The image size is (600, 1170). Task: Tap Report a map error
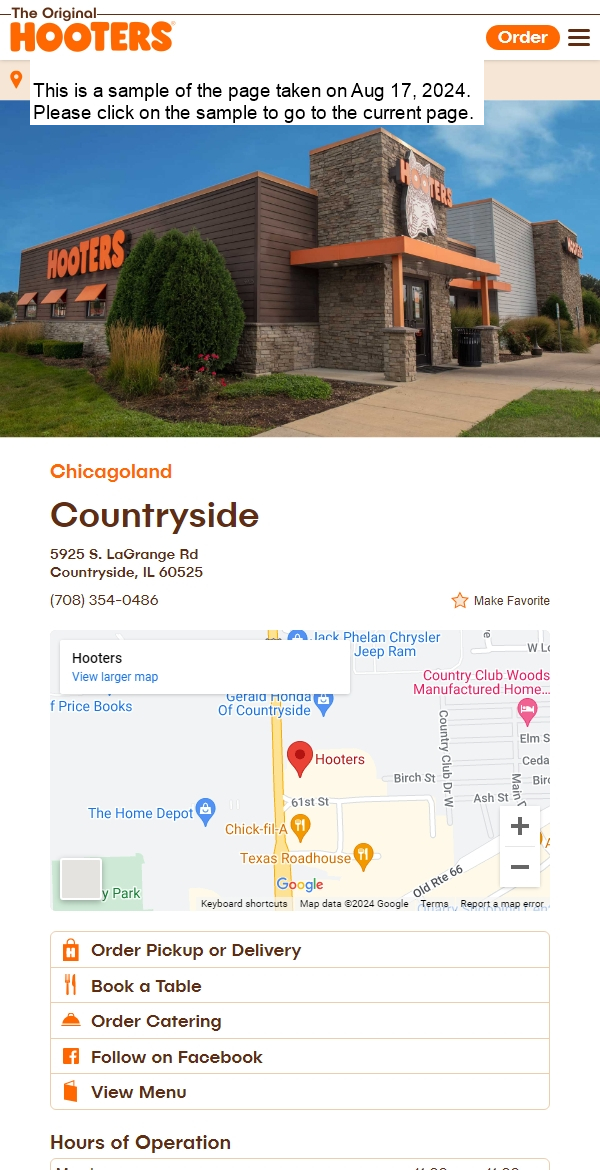point(502,904)
